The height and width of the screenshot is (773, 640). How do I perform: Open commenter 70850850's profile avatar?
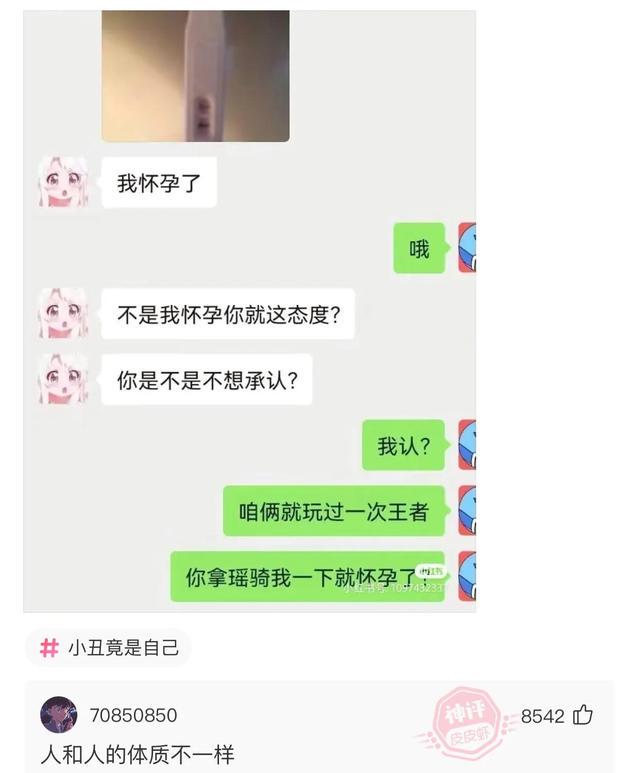(59, 715)
